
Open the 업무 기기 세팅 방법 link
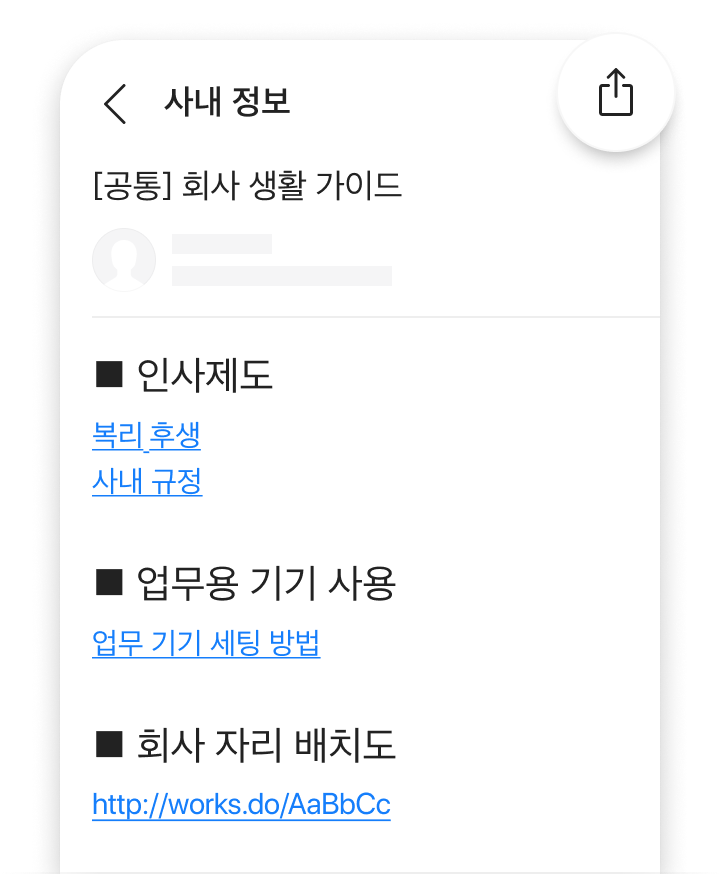[206, 643]
